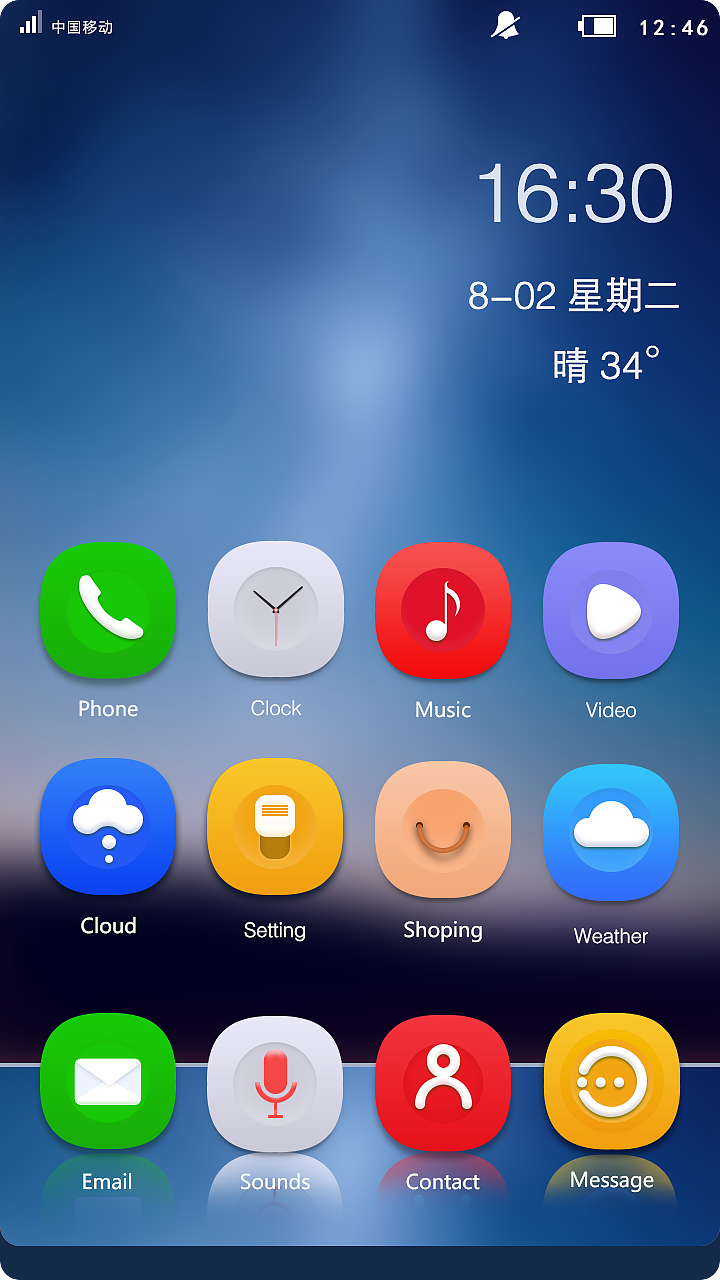Open the Phone app
720x1280 pixels.
tap(108, 610)
